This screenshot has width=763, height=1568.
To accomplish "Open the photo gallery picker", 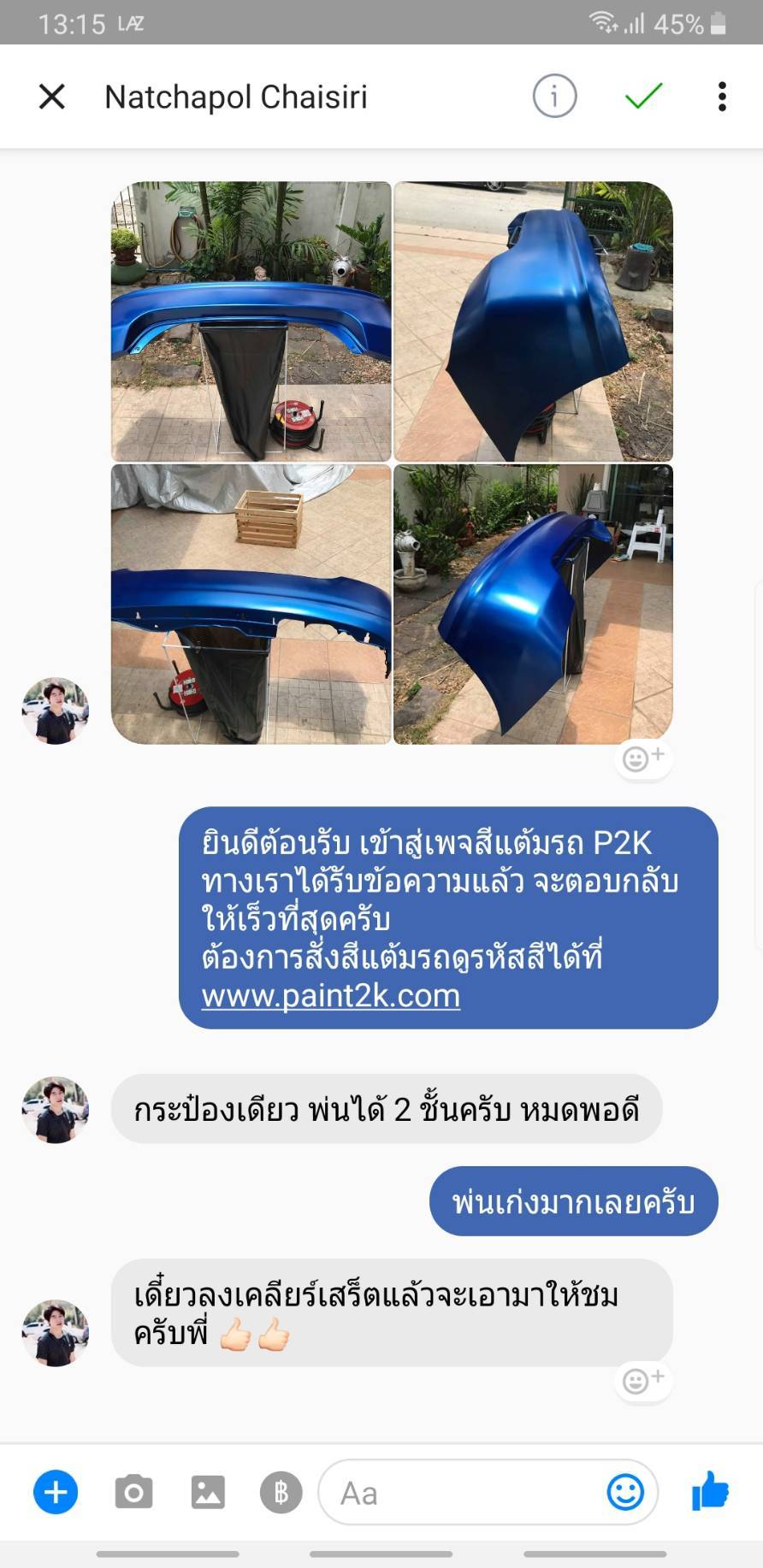I will click(x=208, y=1493).
